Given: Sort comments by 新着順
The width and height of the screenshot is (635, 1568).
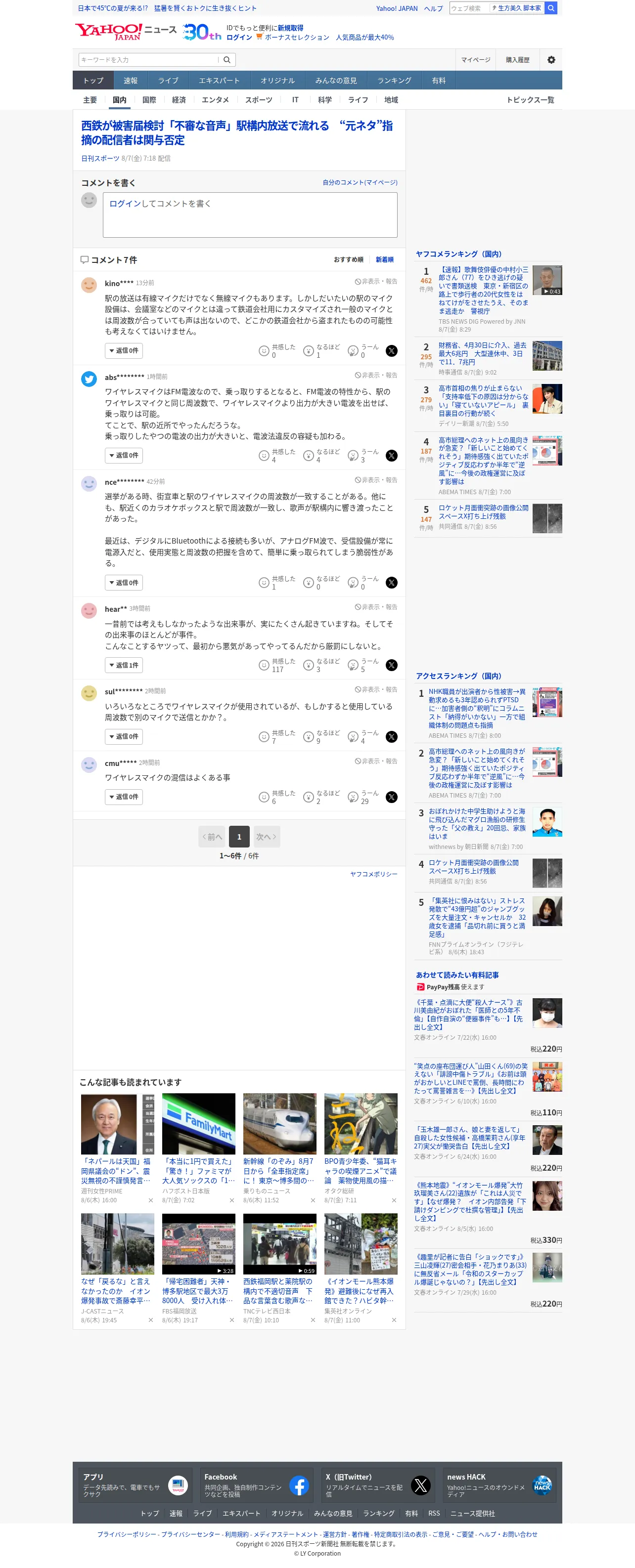Looking at the screenshot, I should click(x=385, y=260).
